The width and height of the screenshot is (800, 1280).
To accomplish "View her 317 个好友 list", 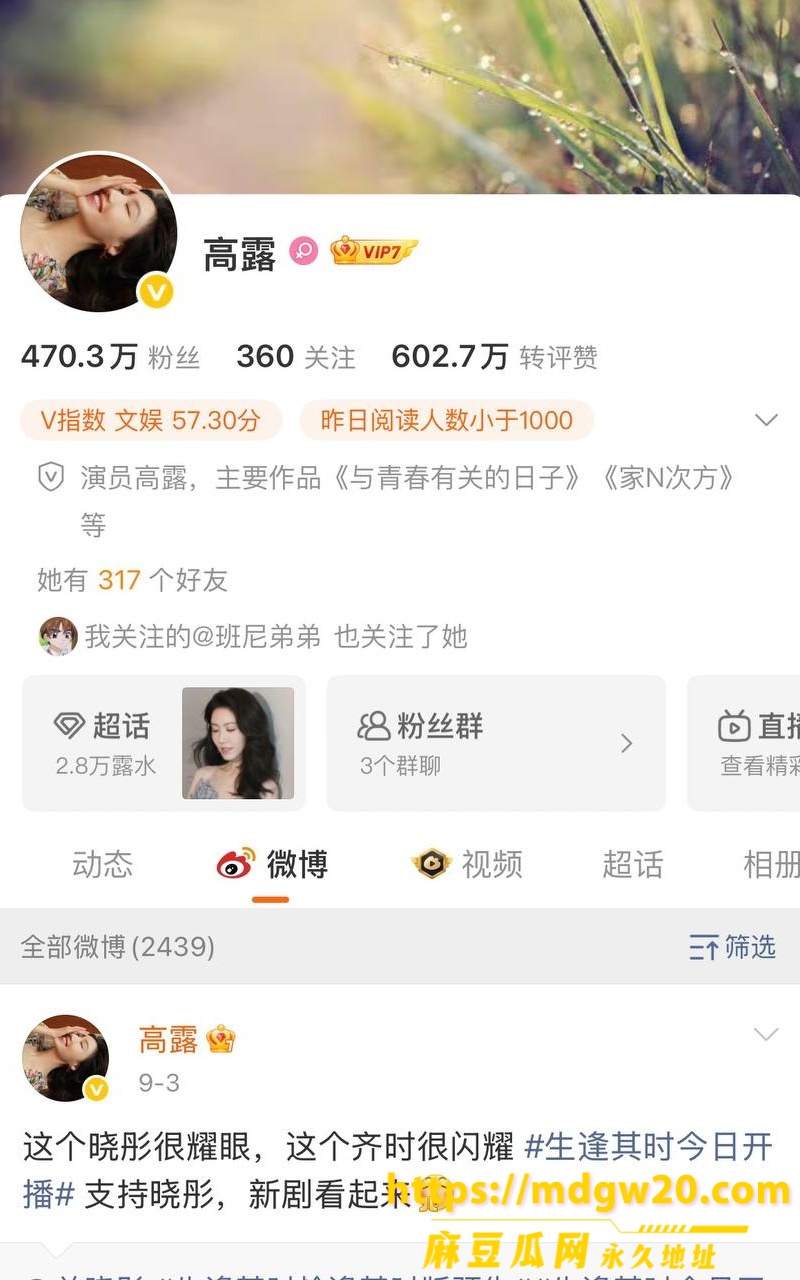I will coord(133,580).
